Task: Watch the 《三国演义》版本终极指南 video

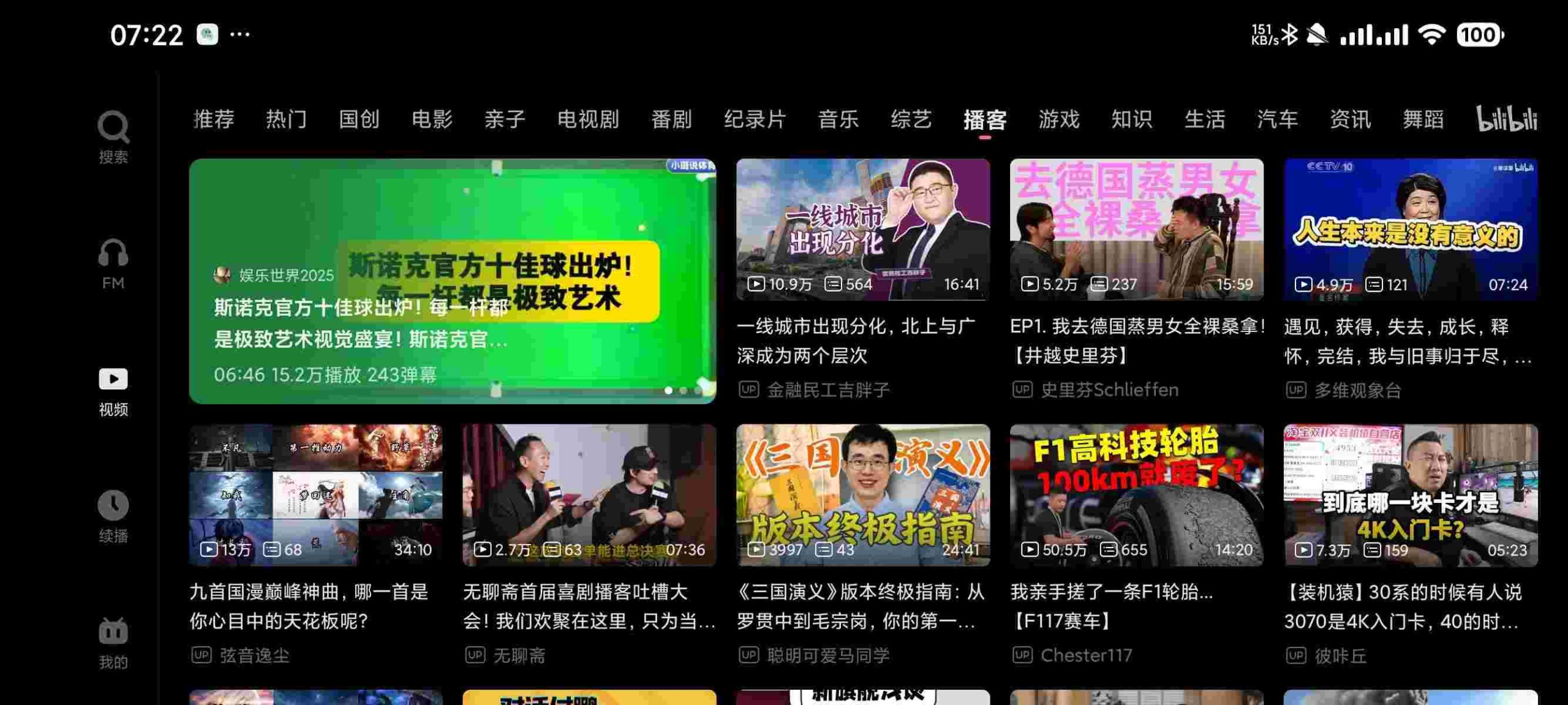Action: click(862, 495)
